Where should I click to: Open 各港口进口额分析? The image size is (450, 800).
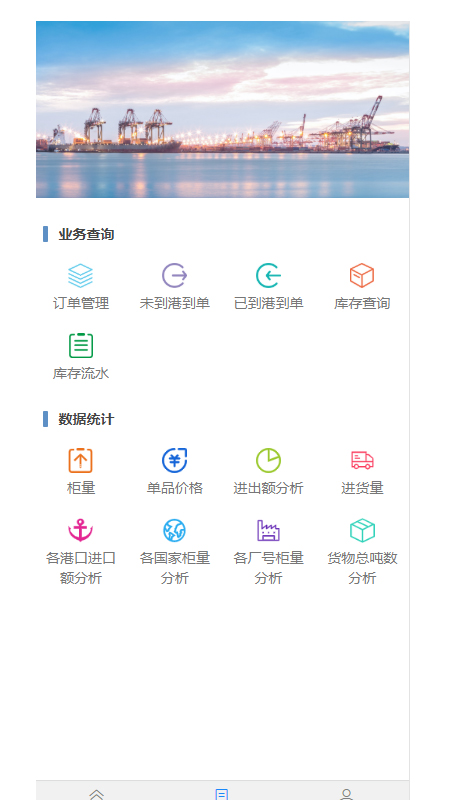pyautogui.click(x=81, y=552)
